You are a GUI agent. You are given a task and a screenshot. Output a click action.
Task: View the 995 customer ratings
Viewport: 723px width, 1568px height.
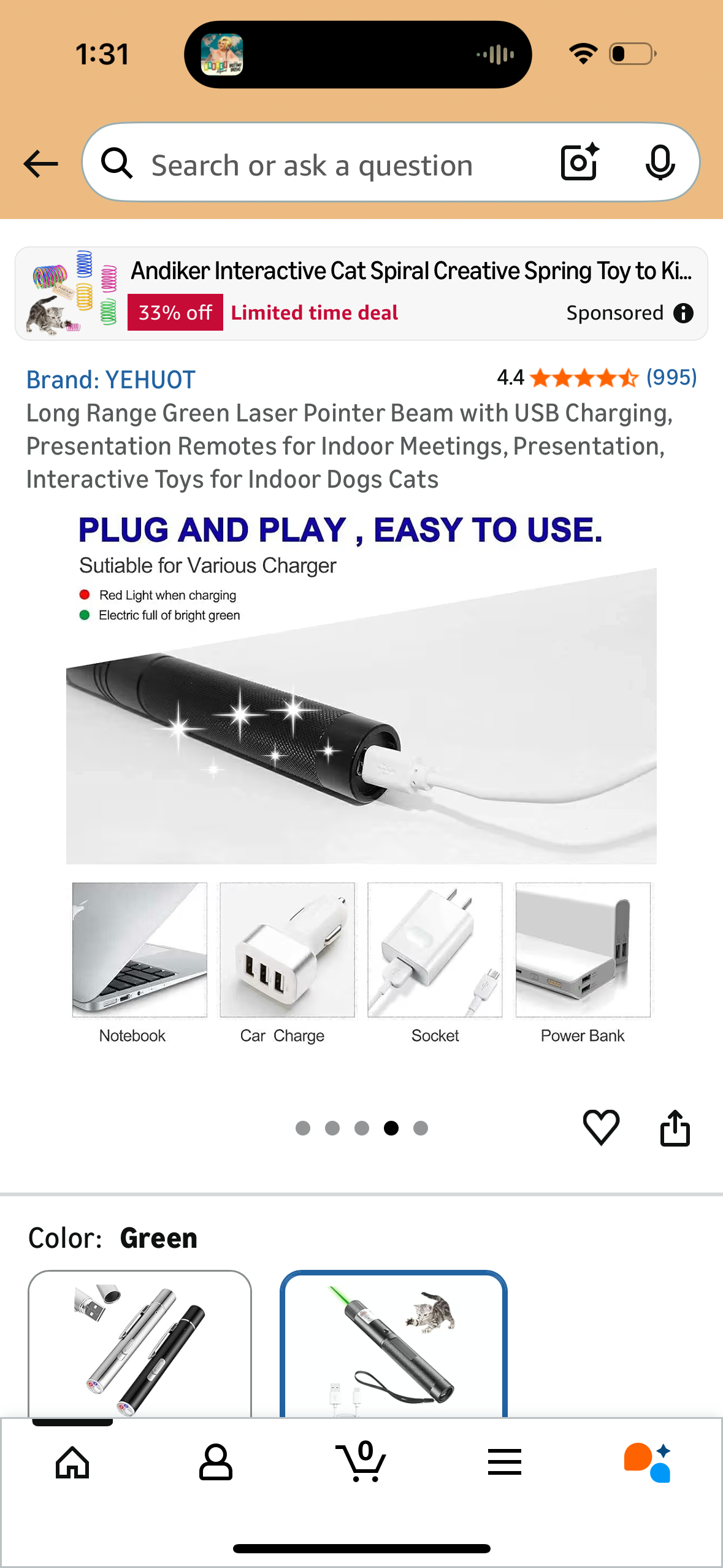[x=671, y=378]
